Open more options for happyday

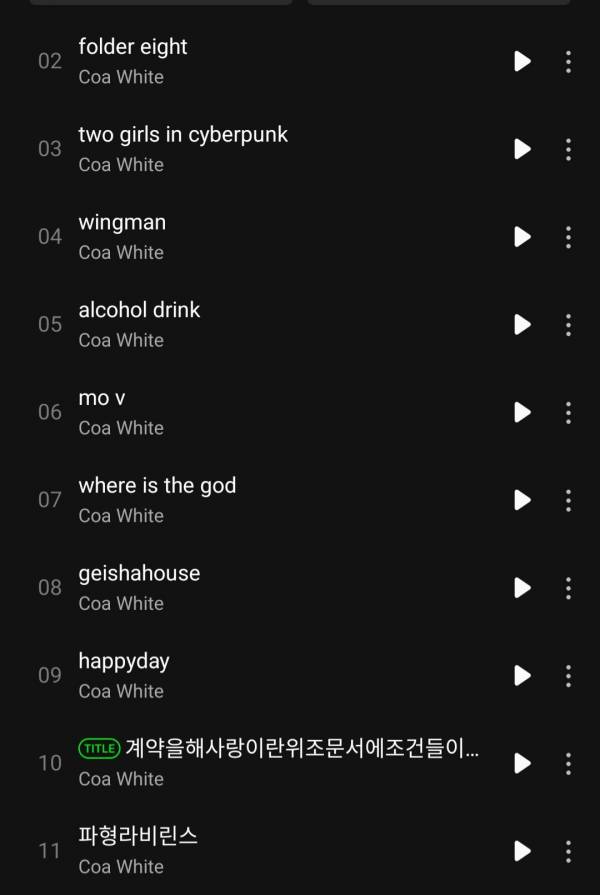pyautogui.click(x=568, y=675)
